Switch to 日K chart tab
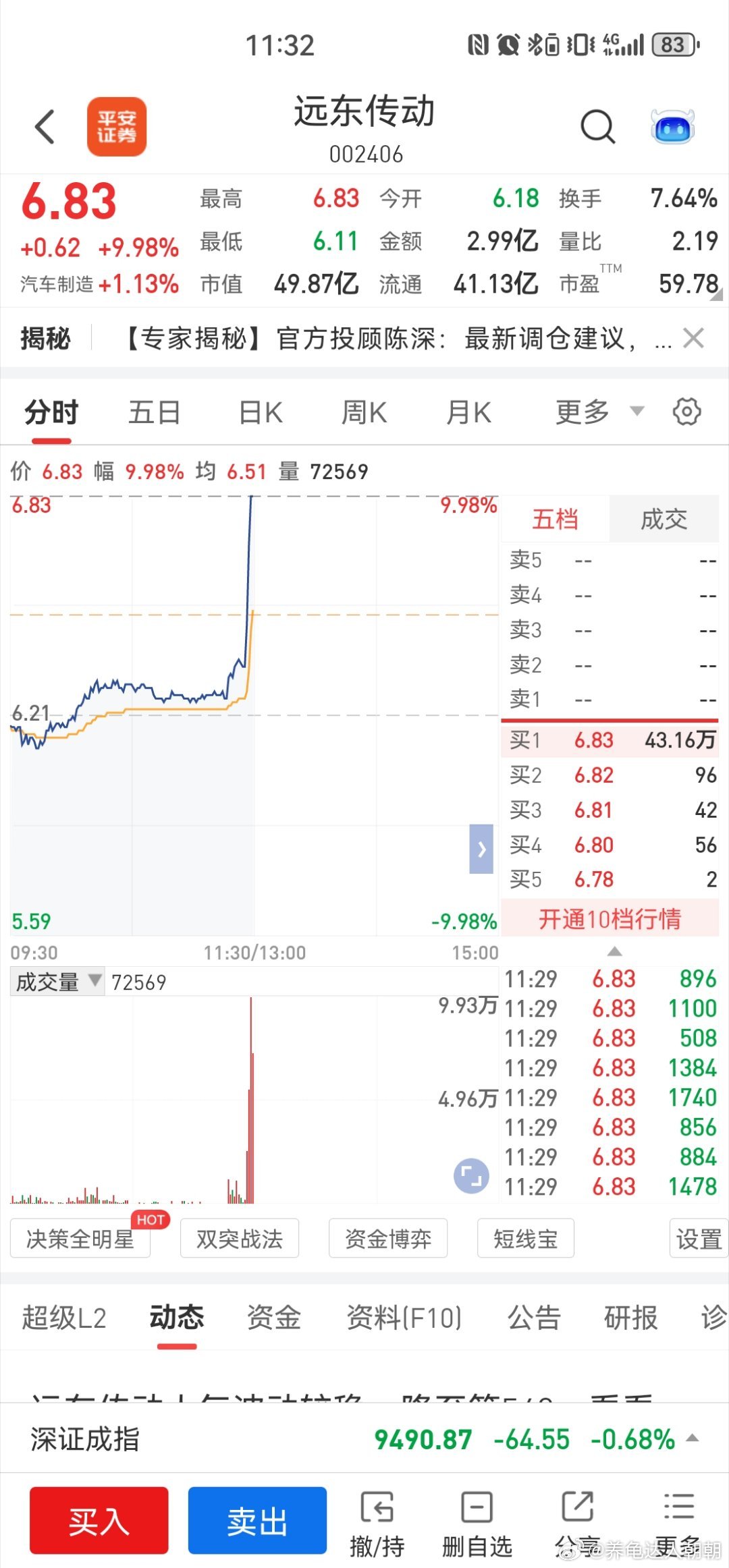729x1568 pixels. pos(261,412)
